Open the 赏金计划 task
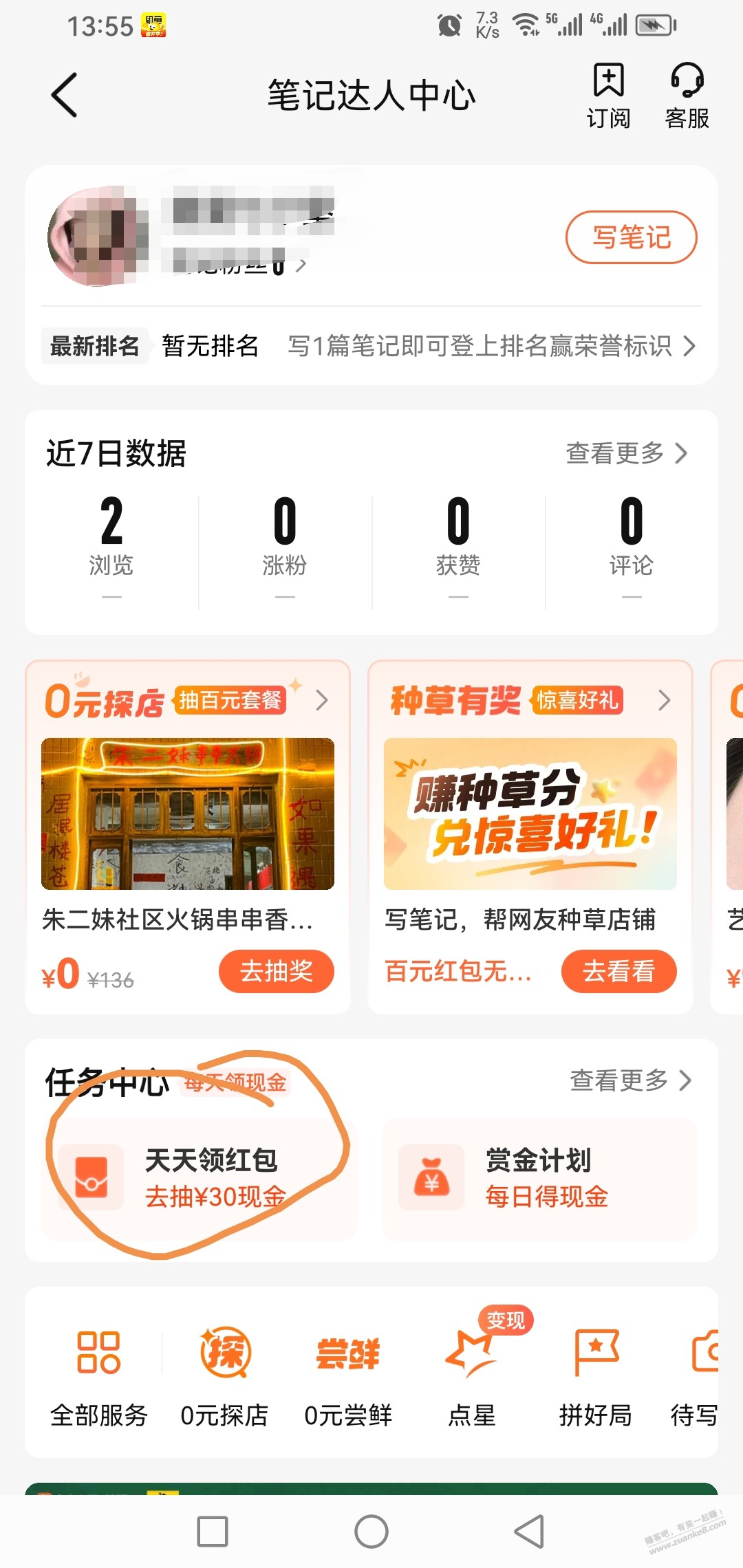This screenshot has width=743, height=1568. (x=540, y=1178)
